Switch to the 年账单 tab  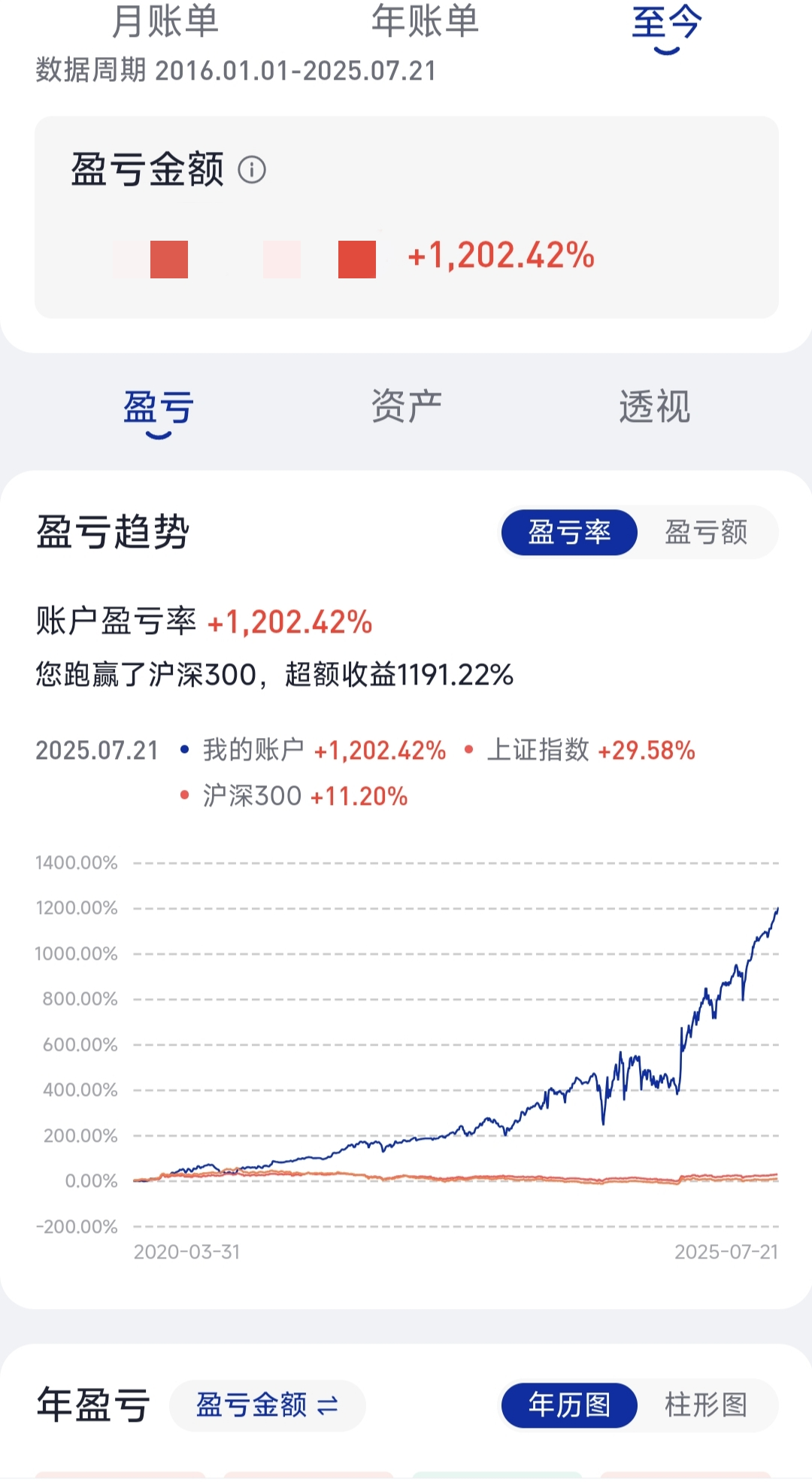click(425, 21)
